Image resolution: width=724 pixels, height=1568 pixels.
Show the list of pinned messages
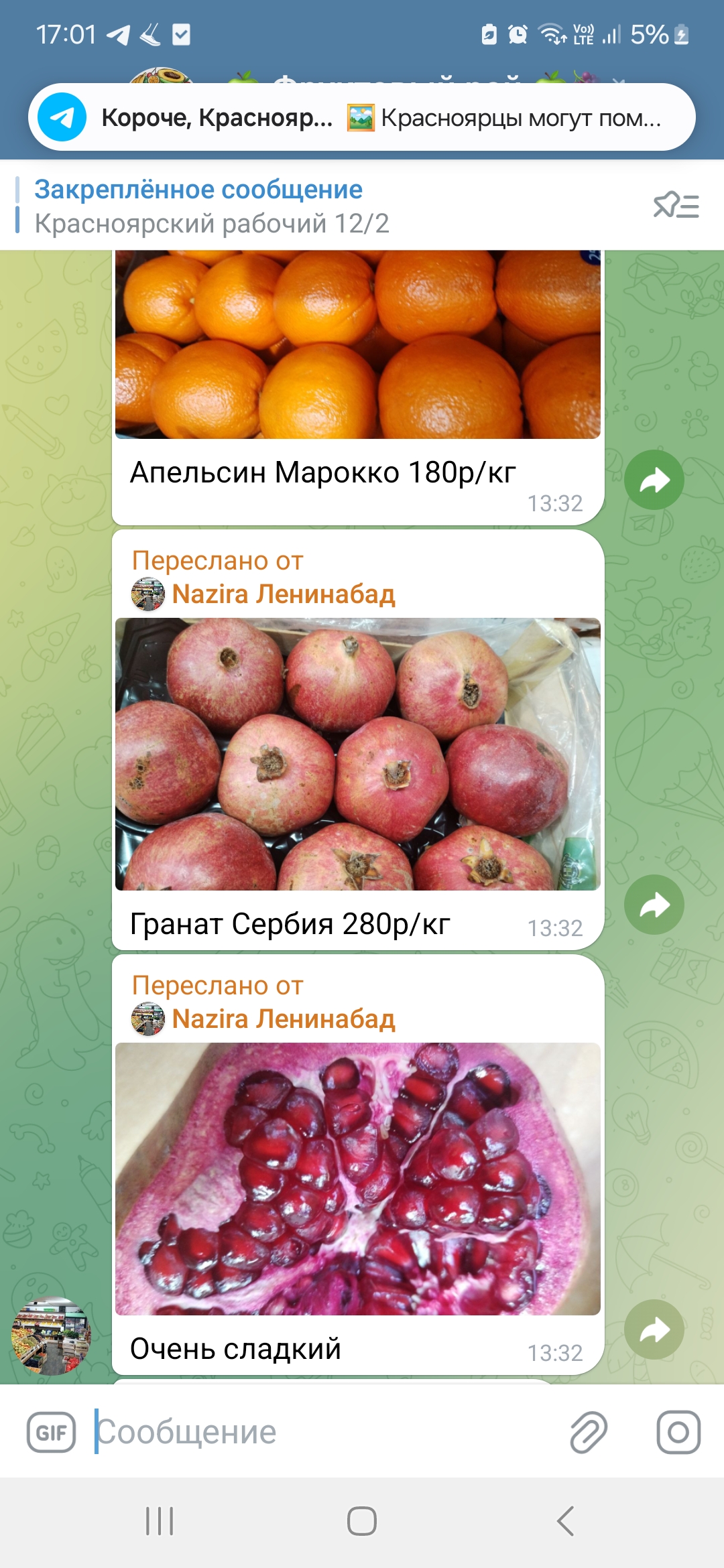click(676, 205)
